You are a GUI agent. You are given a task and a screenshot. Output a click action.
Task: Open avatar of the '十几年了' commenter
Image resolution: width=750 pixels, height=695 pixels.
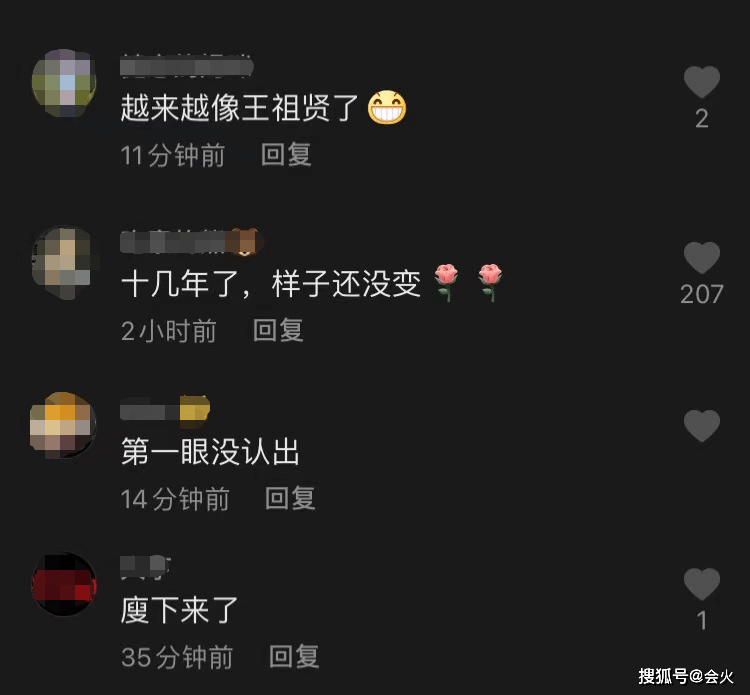pos(64,260)
